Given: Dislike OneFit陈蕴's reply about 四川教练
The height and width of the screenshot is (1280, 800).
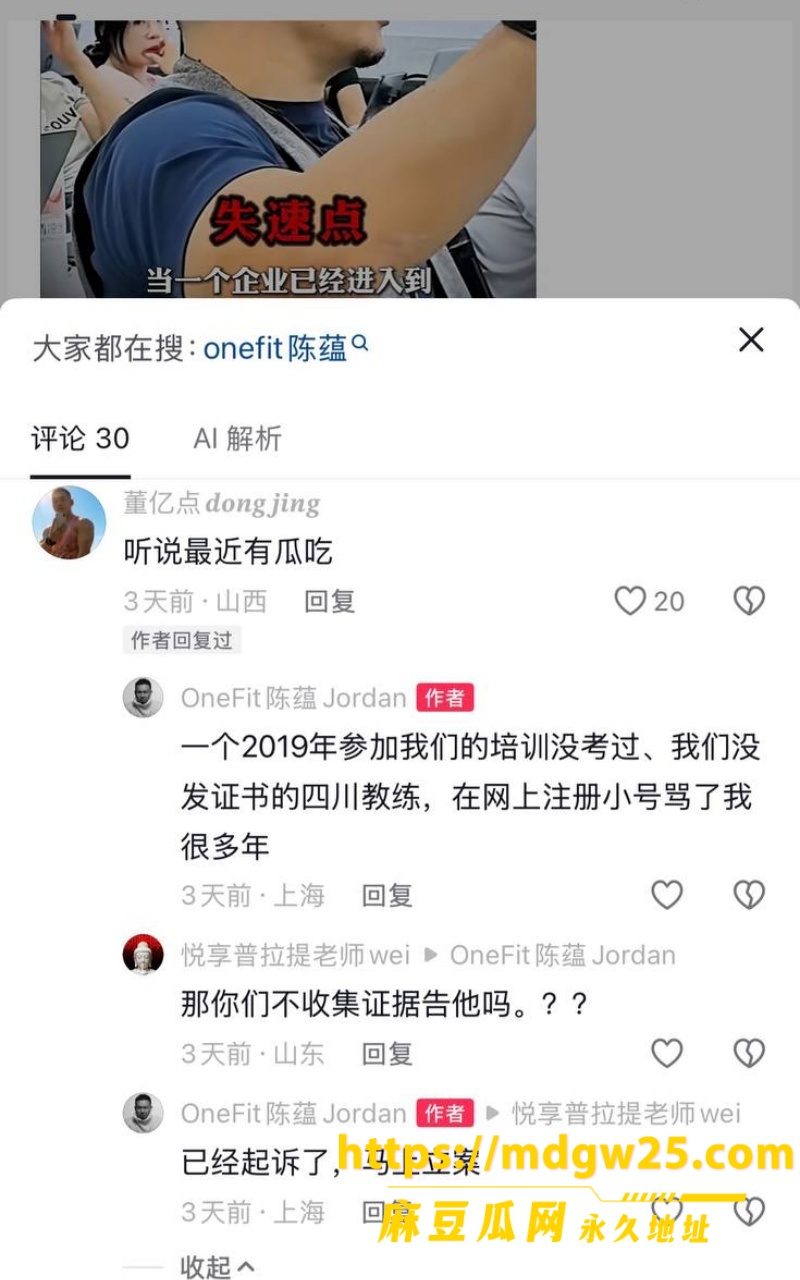Looking at the screenshot, I should point(749,895).
